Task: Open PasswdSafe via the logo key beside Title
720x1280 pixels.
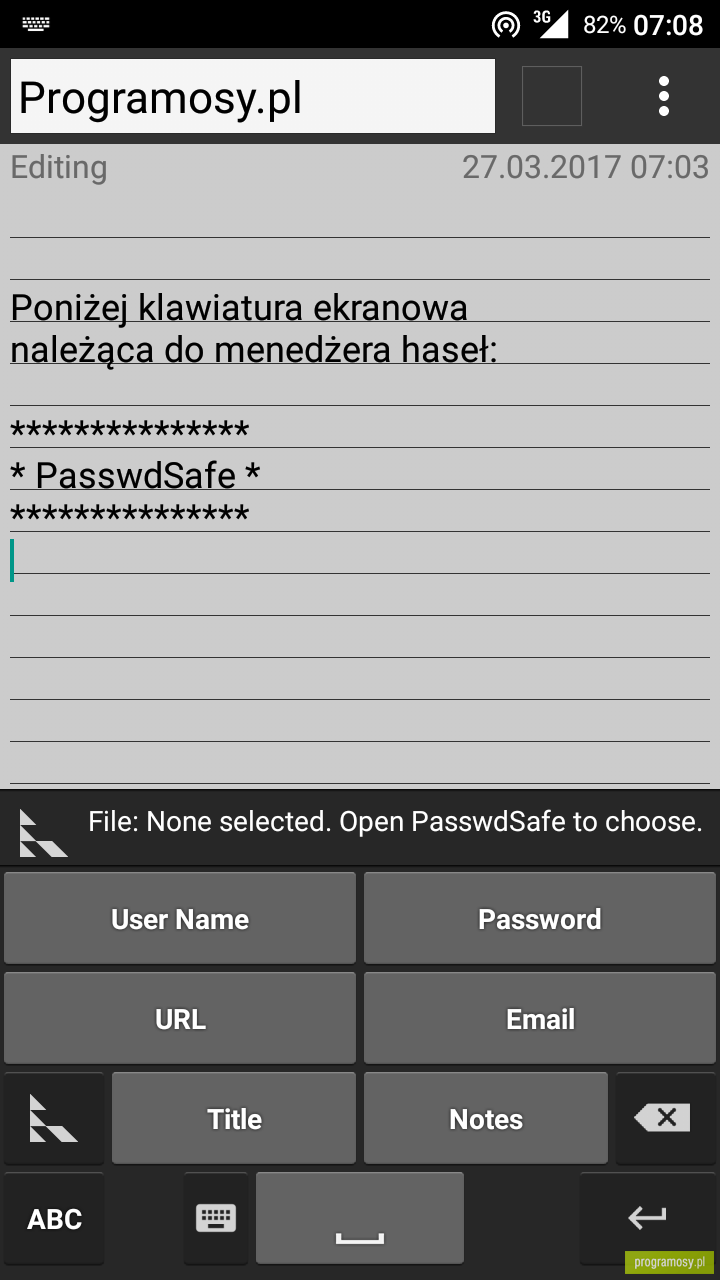Action: (54, 1118)
